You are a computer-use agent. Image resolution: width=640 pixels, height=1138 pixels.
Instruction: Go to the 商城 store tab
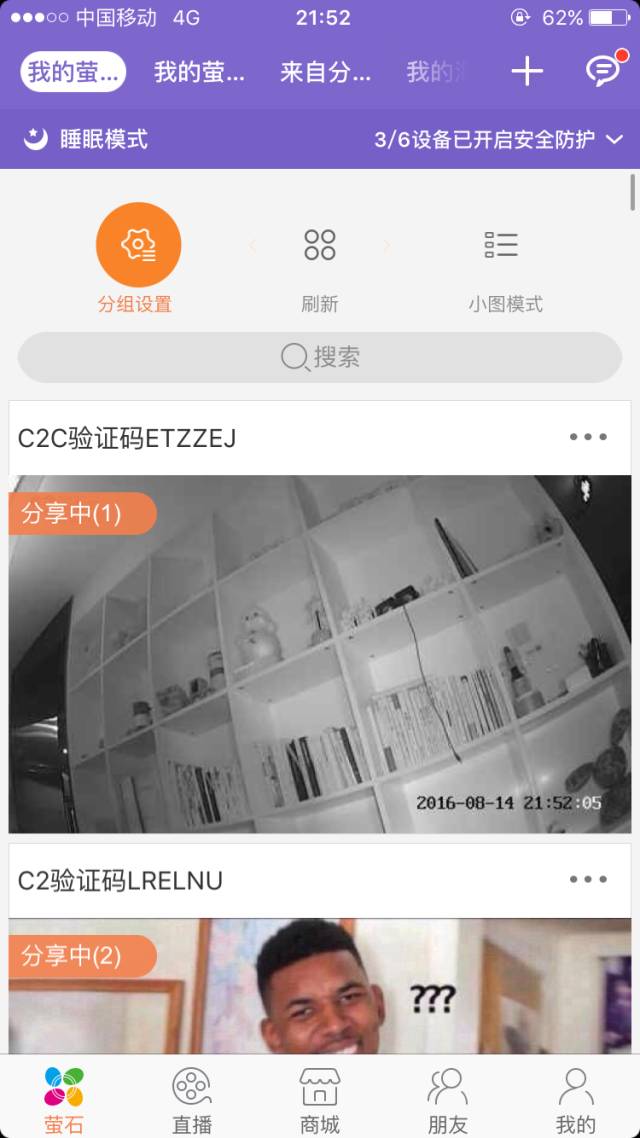coord(320,1098)
